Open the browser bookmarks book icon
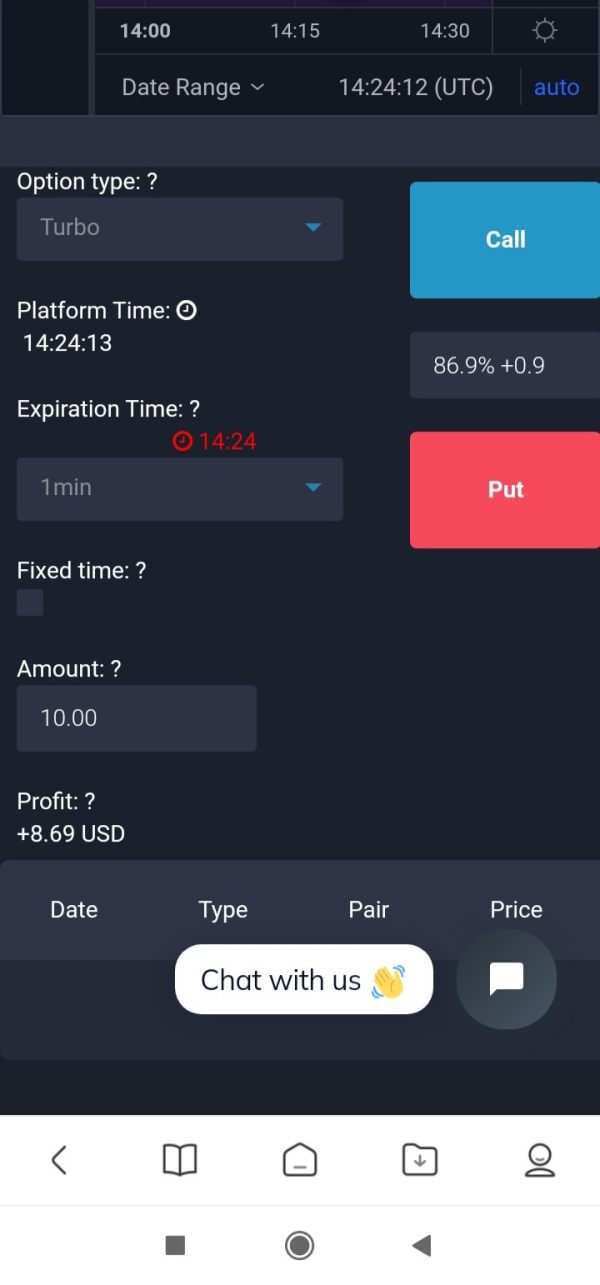The width and height of the screenshot is (600, 1285). click(180, 1160)
